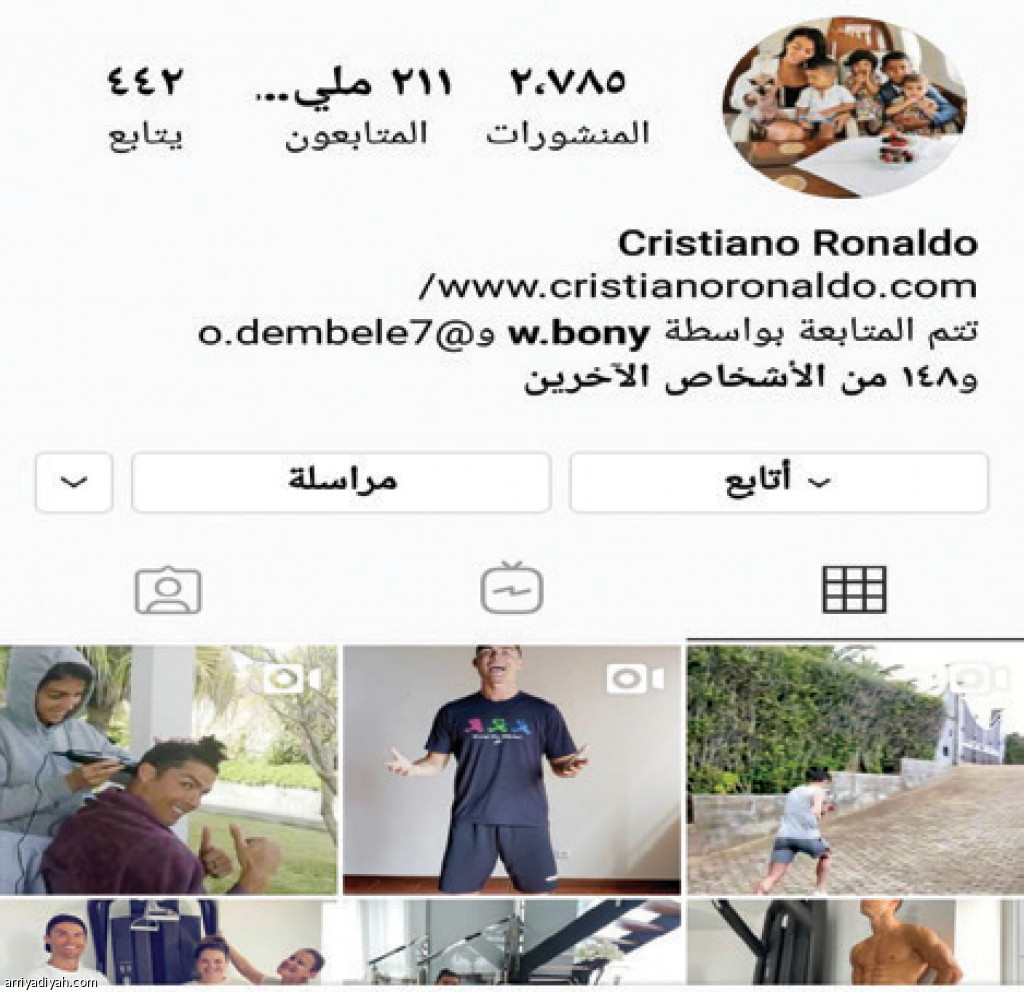Image resolution: width=1024 pixels, height=992 pixels.
Task: View Cristiano Ronaldo's profile picture
Action: (x=844, y=106)
